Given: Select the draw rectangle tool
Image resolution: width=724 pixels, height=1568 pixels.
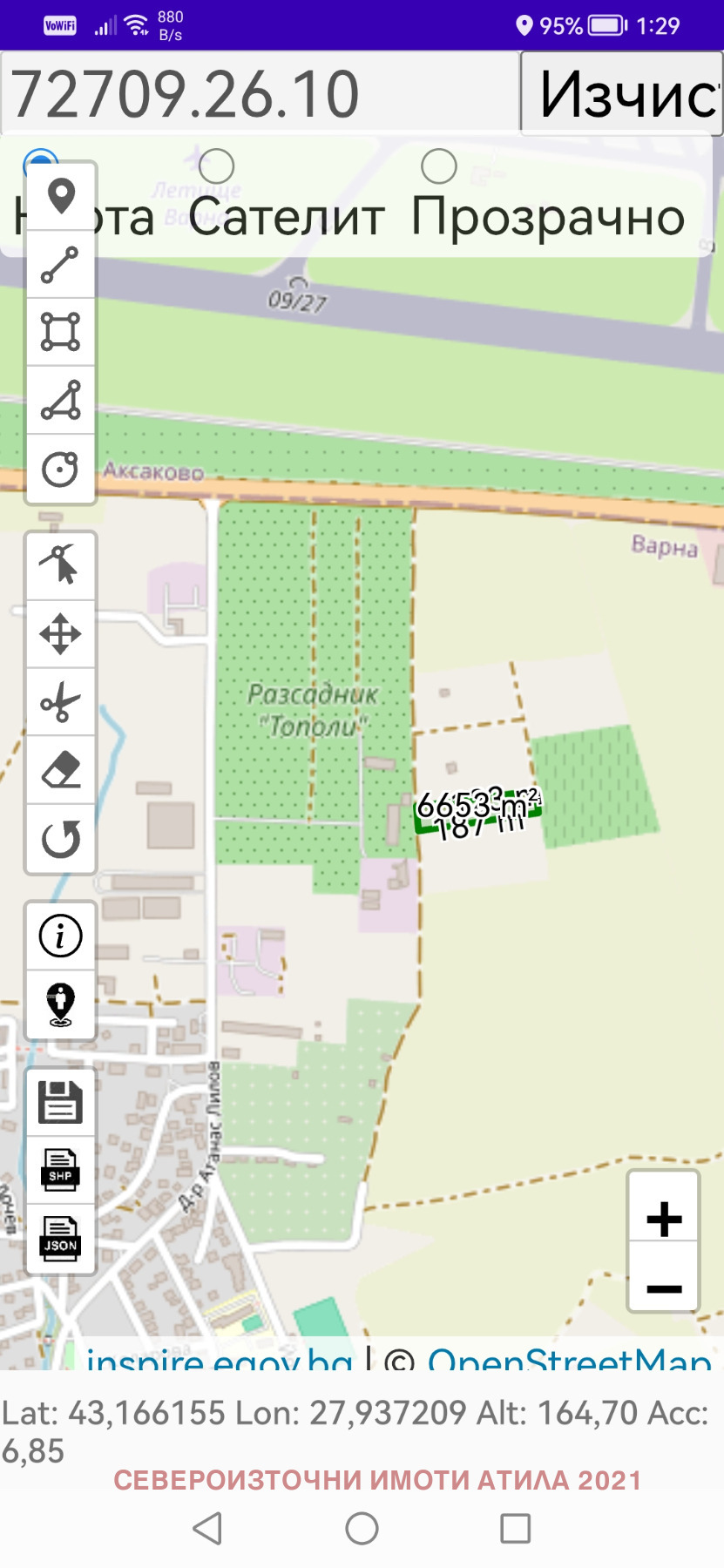Looking at the screenshot, I should tap(61, 332).
